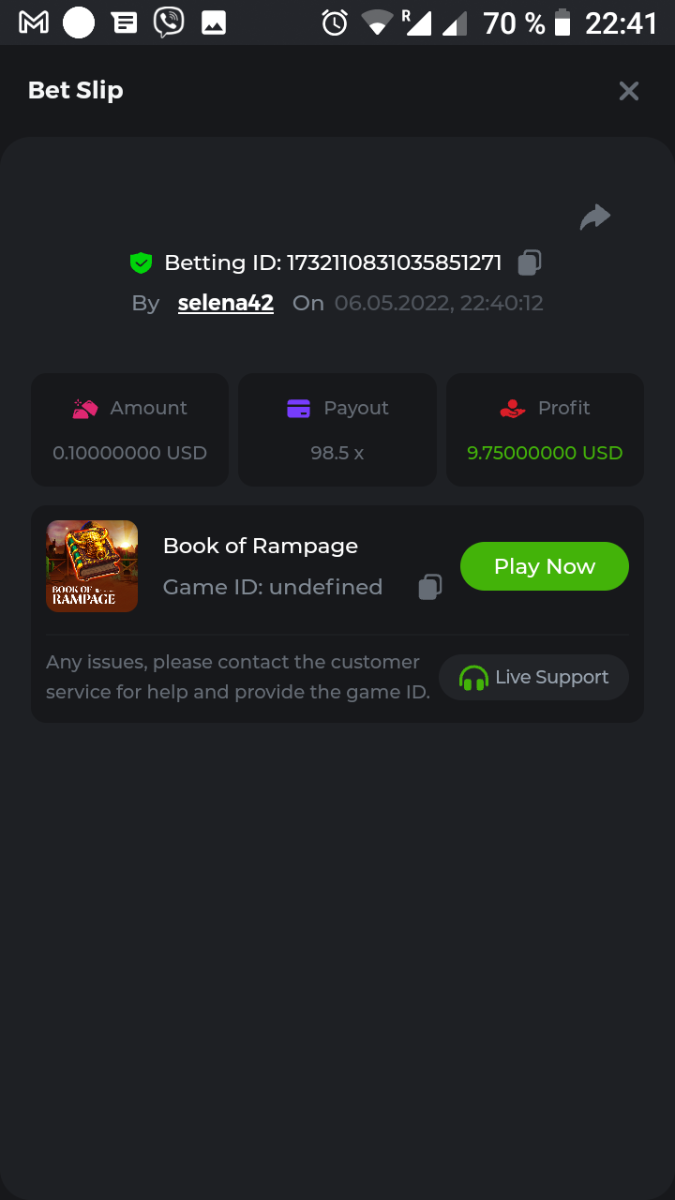
Task: Copy the Game ID
Action: click(430, 587)
